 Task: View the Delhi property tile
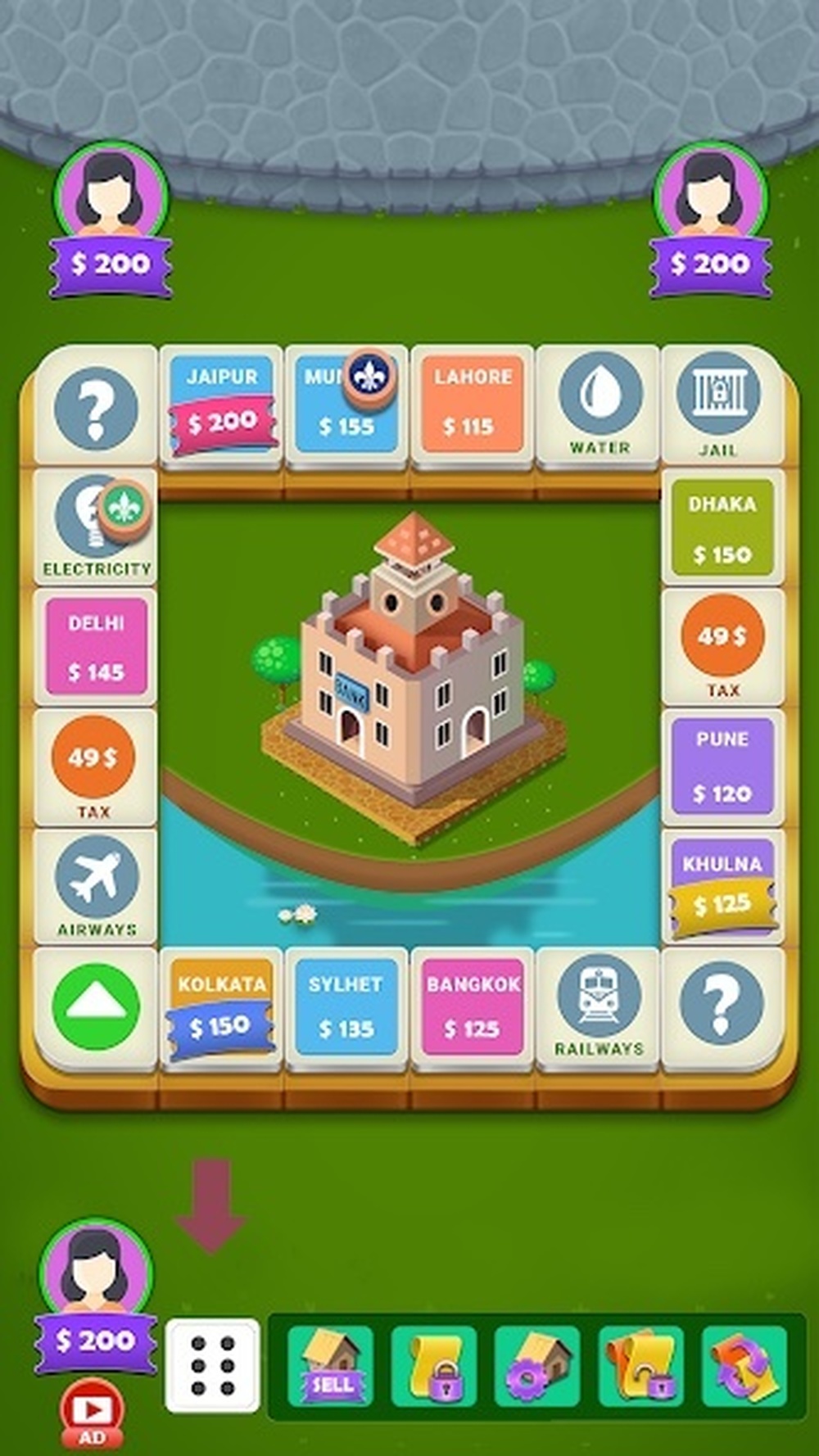coord(96,647)
